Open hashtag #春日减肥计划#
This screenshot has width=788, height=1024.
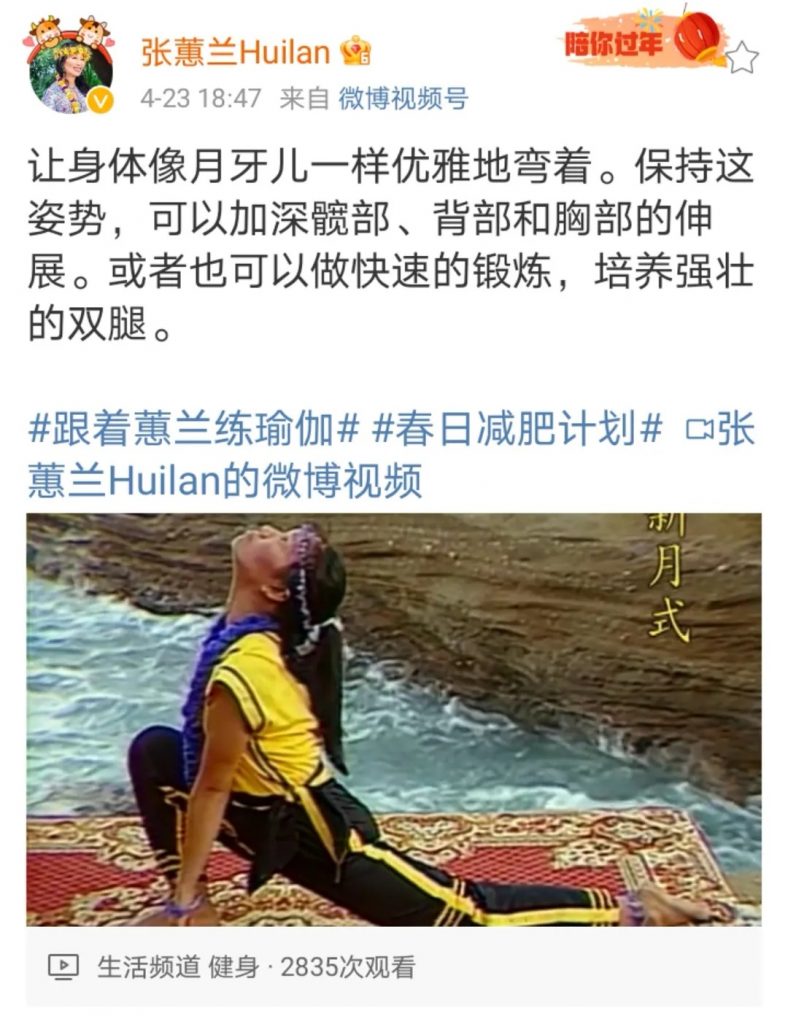point(517,430)
